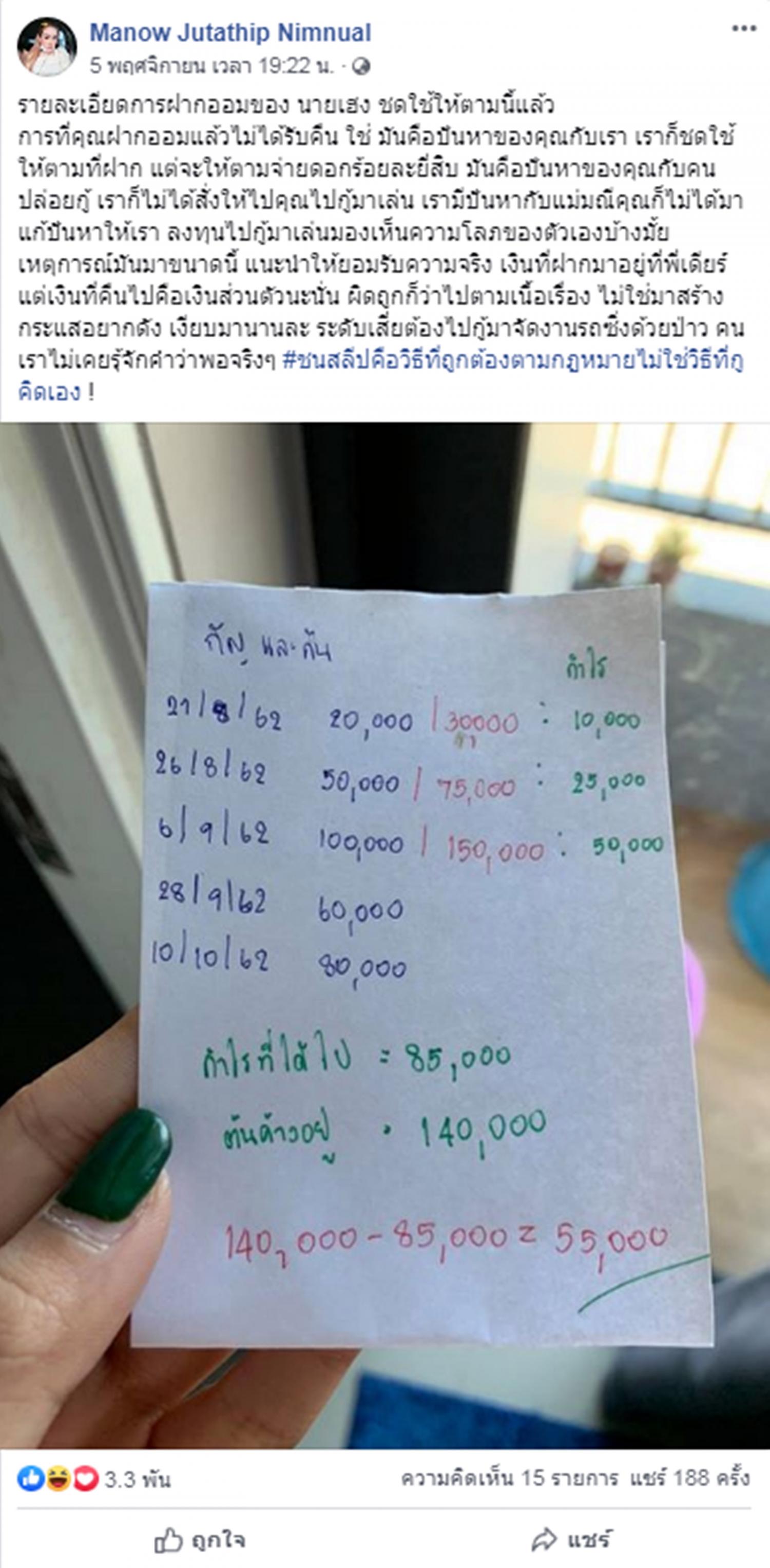View who reacted, 3.3 พัน reactions
This screenshot has width=770, height=1568.
(x=137, y=1479)
